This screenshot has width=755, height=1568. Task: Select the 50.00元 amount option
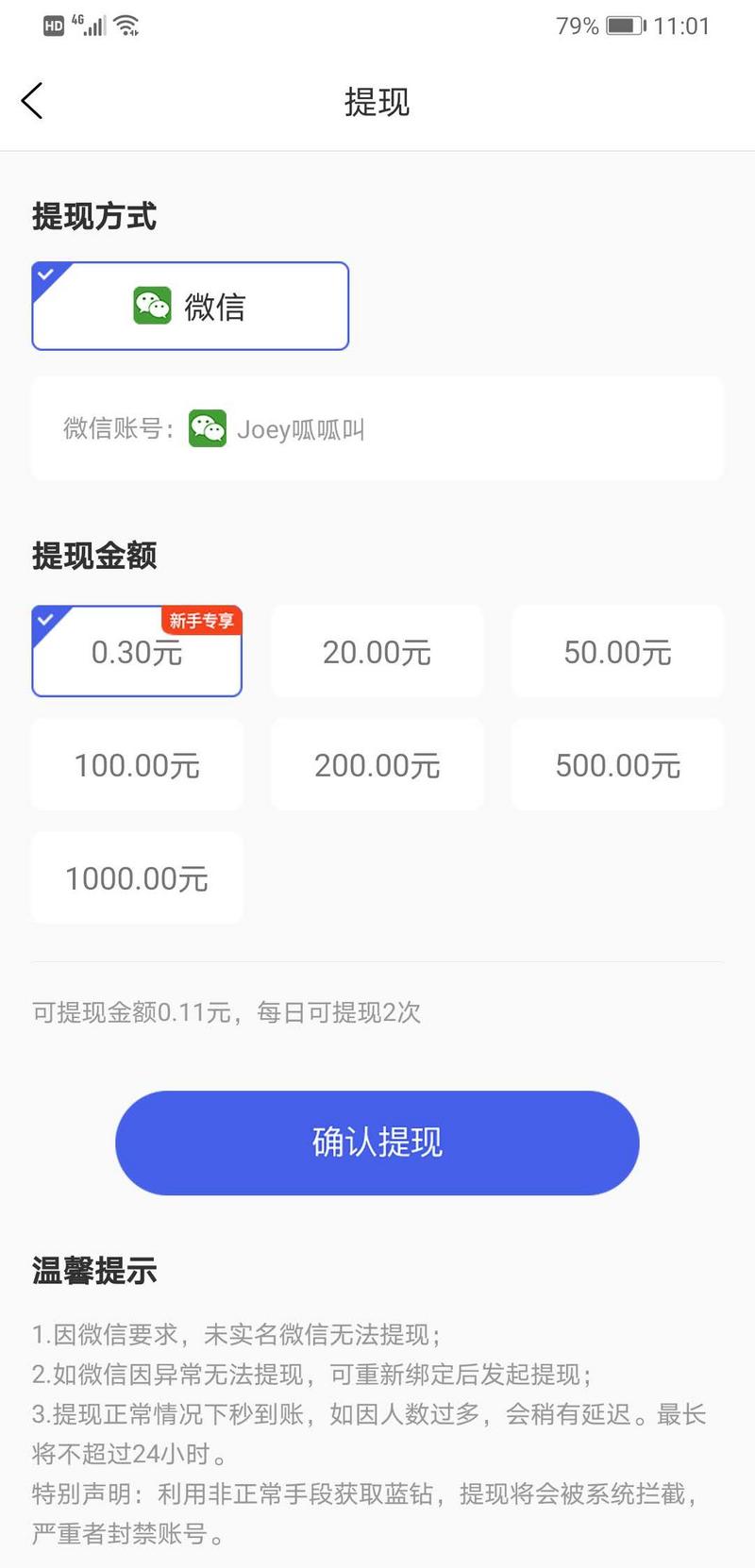tap(617, 651)
